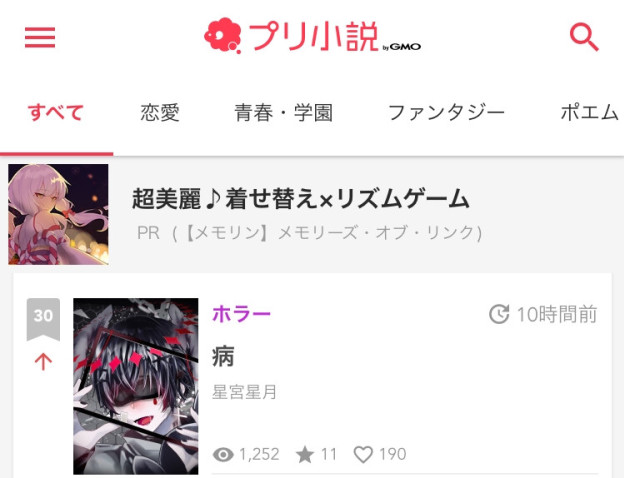
Task: Tap the ホラー genre label
Action: (241, 314)
